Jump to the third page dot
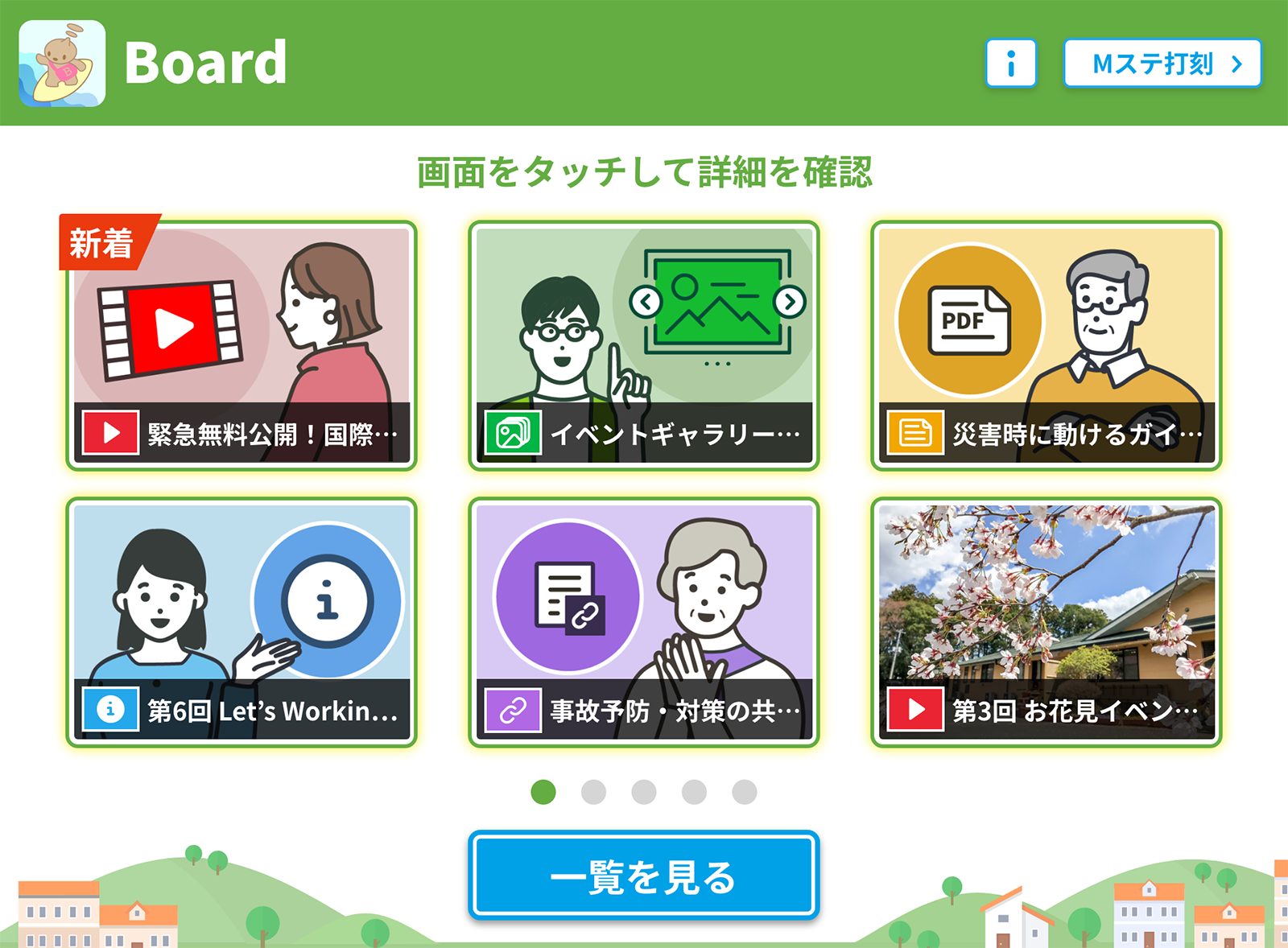Image resolution: width=1288 pixels, height=948 pixels. [644, 792]
